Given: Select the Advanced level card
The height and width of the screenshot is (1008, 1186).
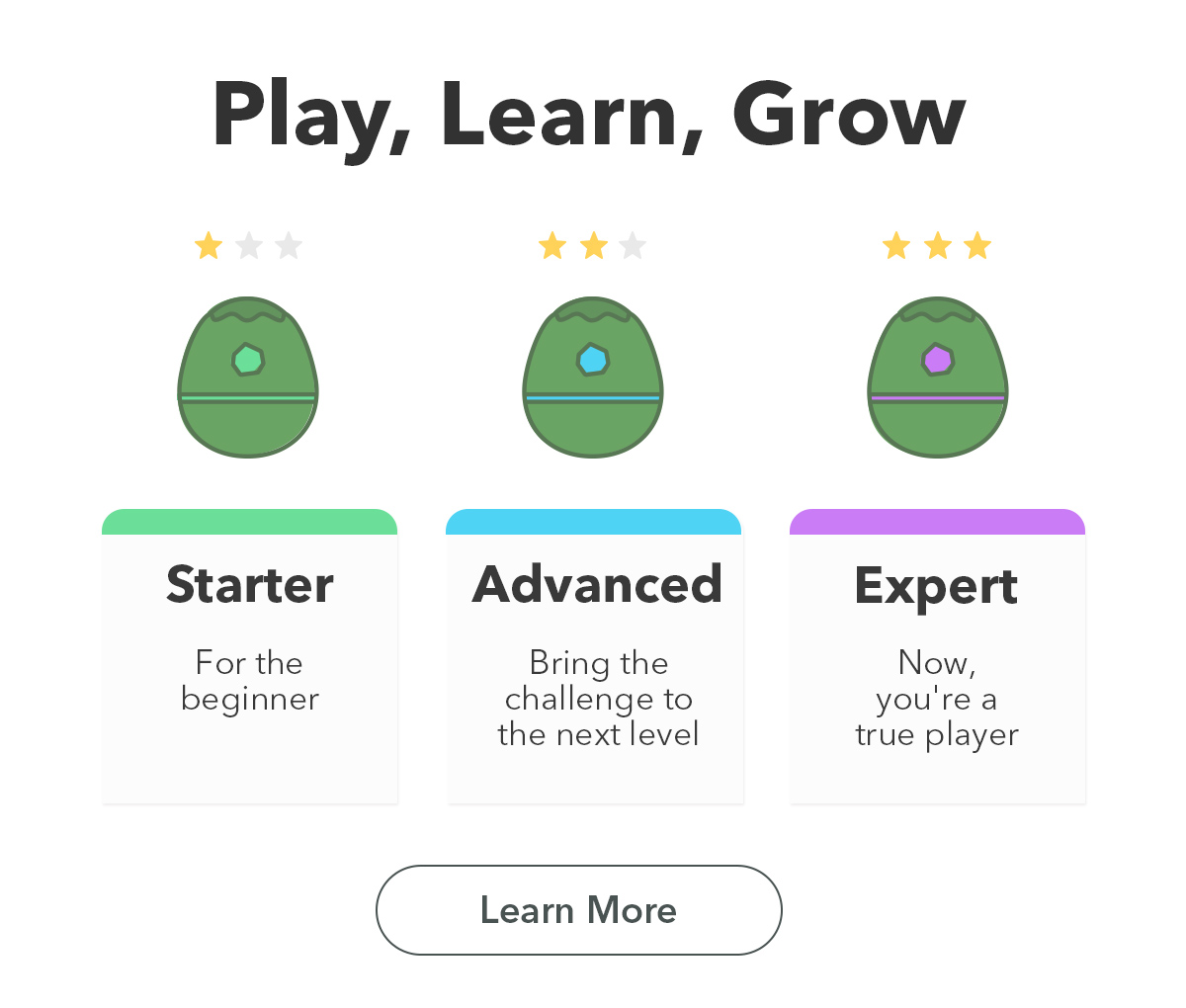Looking at the screenshot, I should click(x=594, y=656).
